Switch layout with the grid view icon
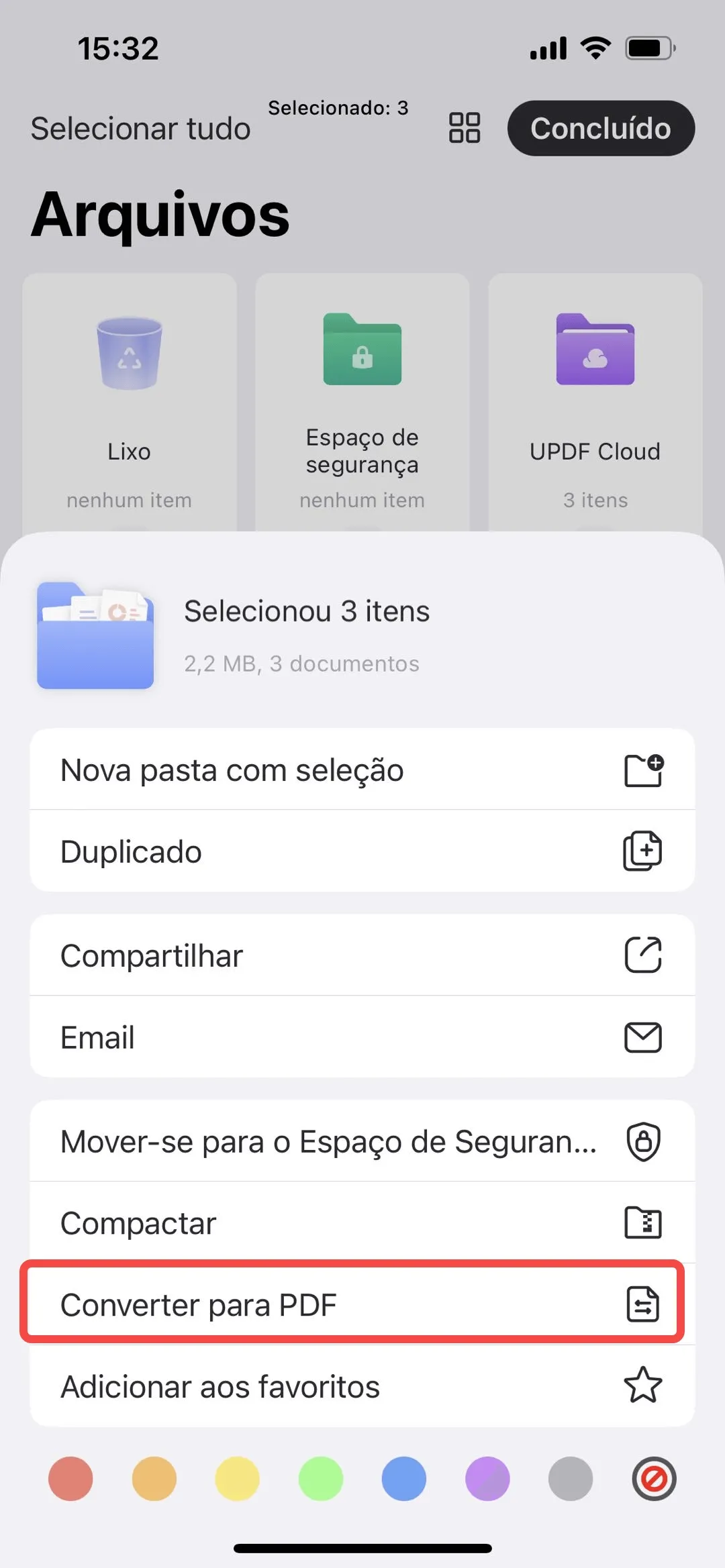 coord(465,127)
